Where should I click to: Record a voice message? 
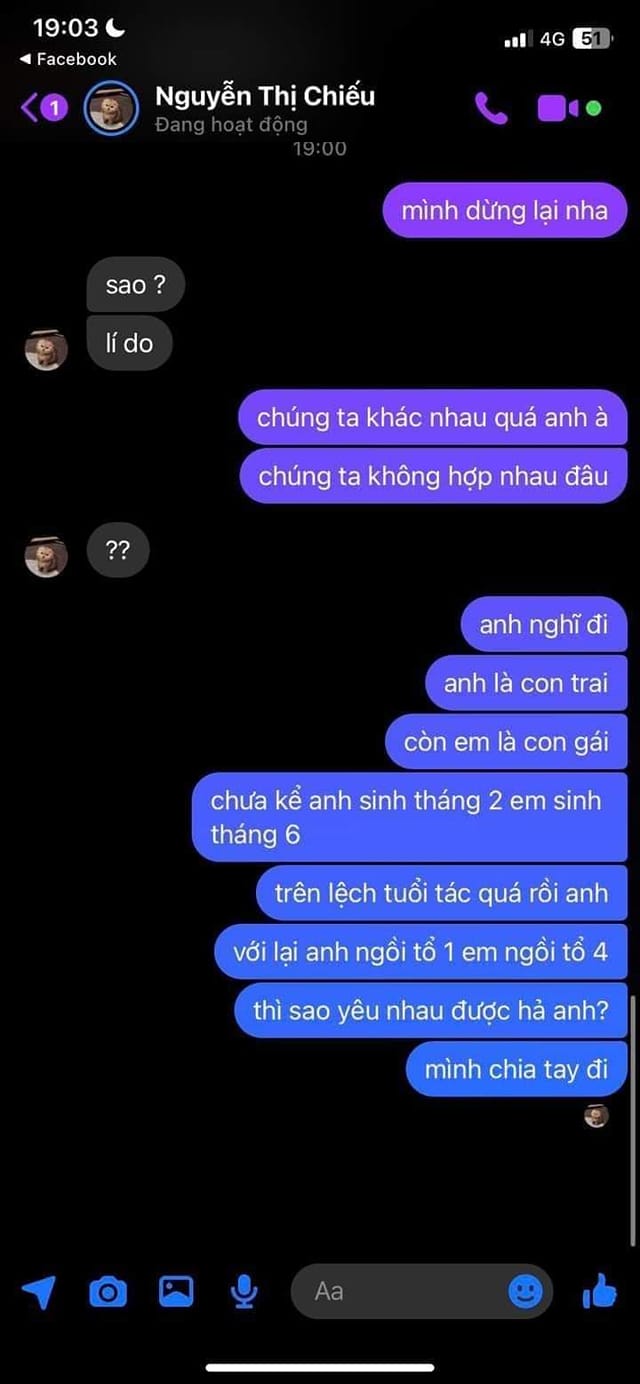243,1292
